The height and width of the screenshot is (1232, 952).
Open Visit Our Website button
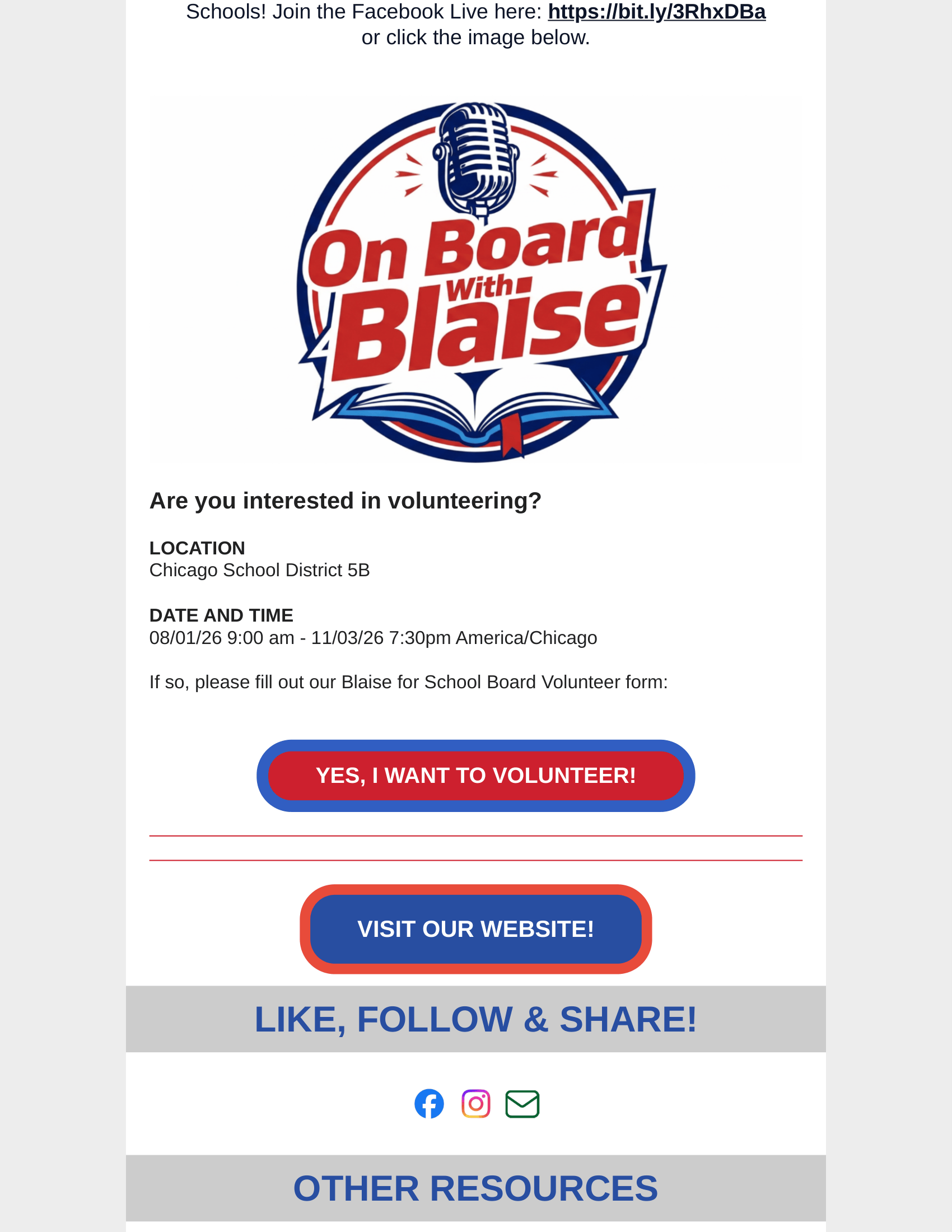(475, 929)
